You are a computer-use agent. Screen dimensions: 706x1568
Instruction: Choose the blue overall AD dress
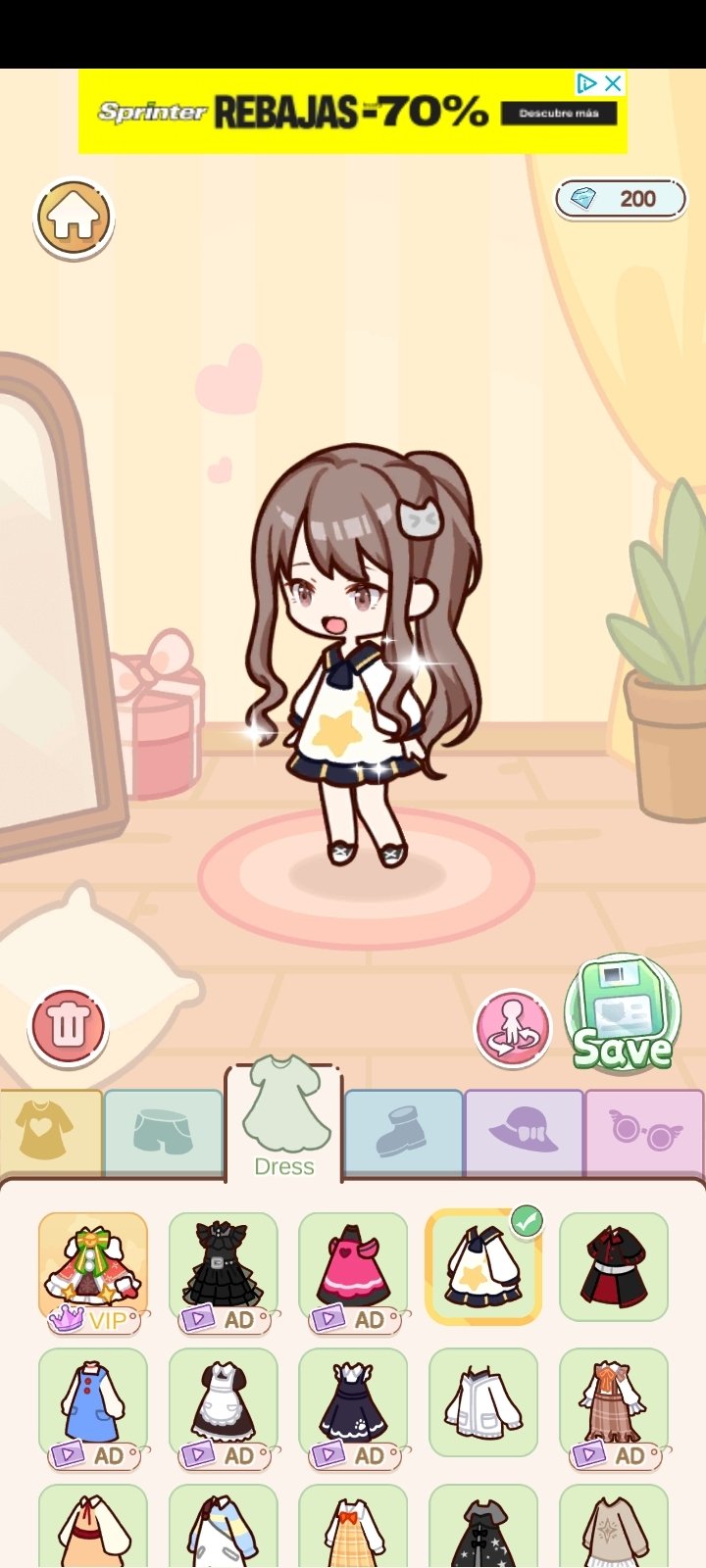[93, 1407]
